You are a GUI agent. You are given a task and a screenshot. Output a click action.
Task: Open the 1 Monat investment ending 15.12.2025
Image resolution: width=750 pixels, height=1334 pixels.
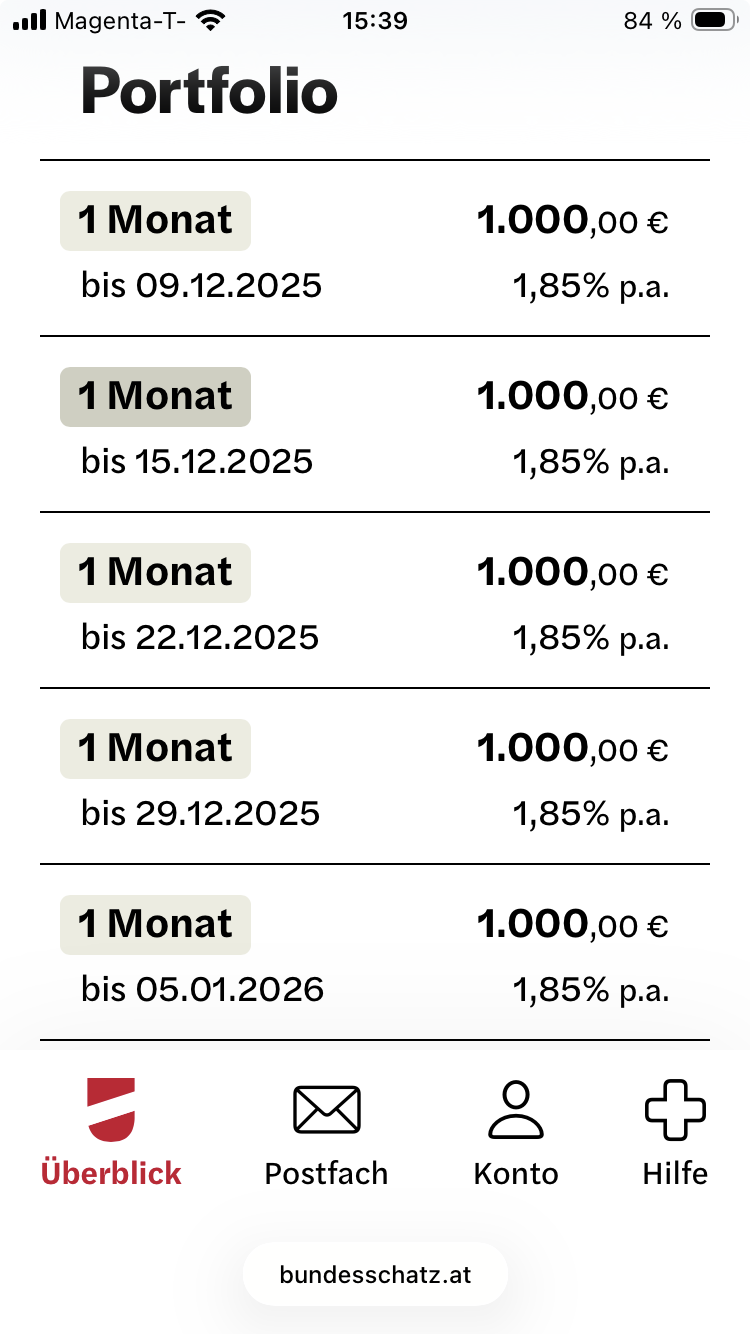point(374,424)
